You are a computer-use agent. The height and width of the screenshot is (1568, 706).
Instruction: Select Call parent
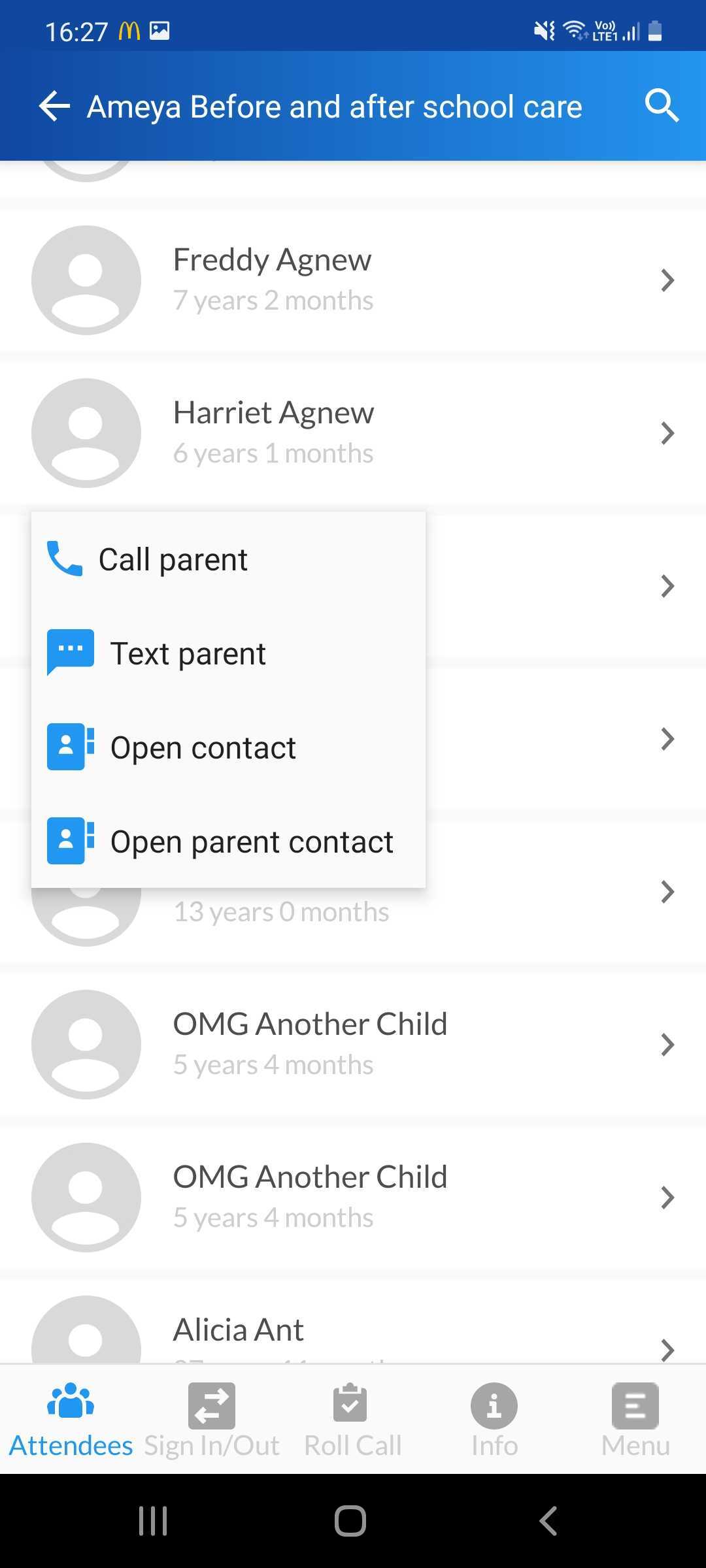pyautogui.click(x=229, y=559)
